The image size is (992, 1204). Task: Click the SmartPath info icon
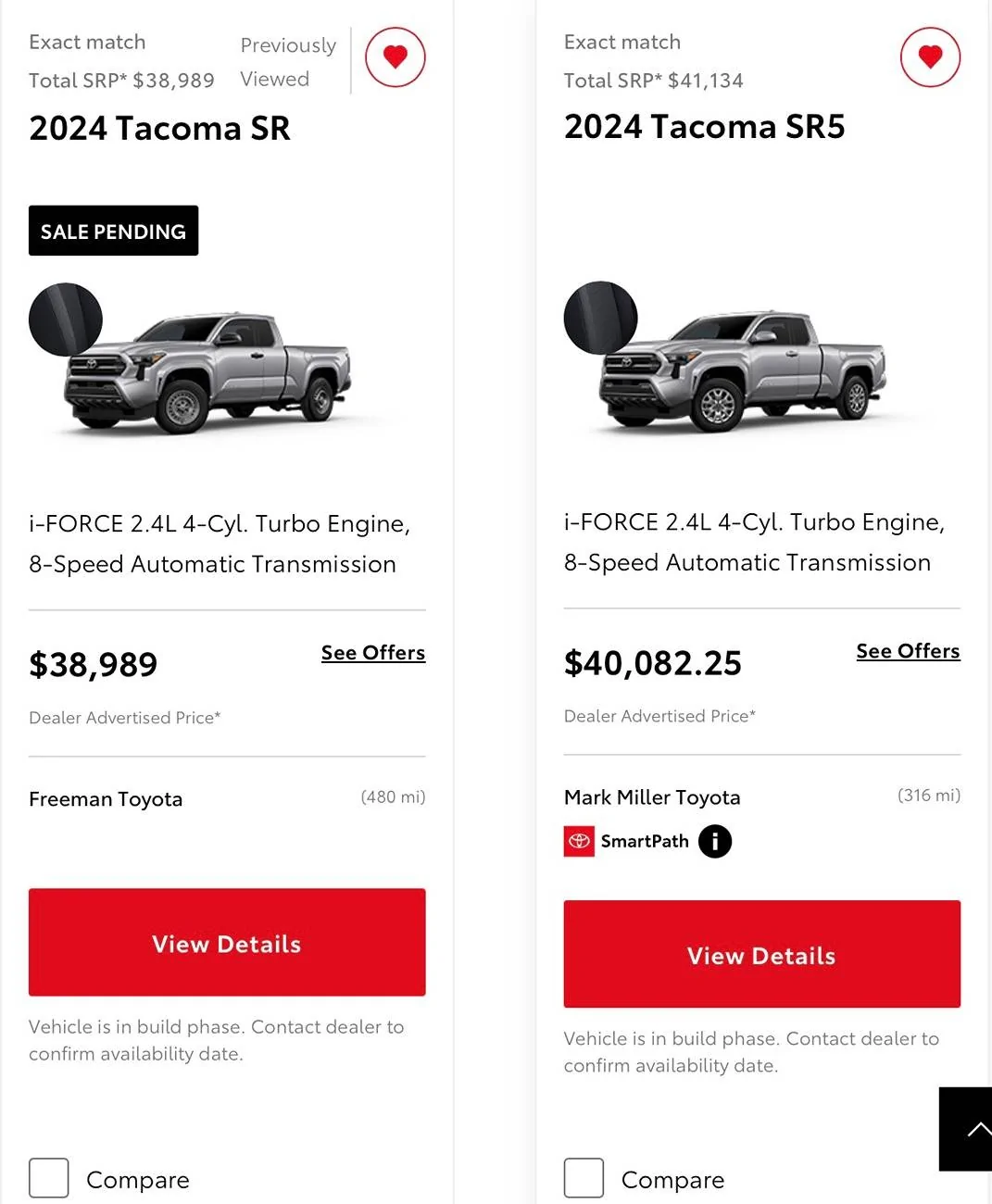coord(714,841)
